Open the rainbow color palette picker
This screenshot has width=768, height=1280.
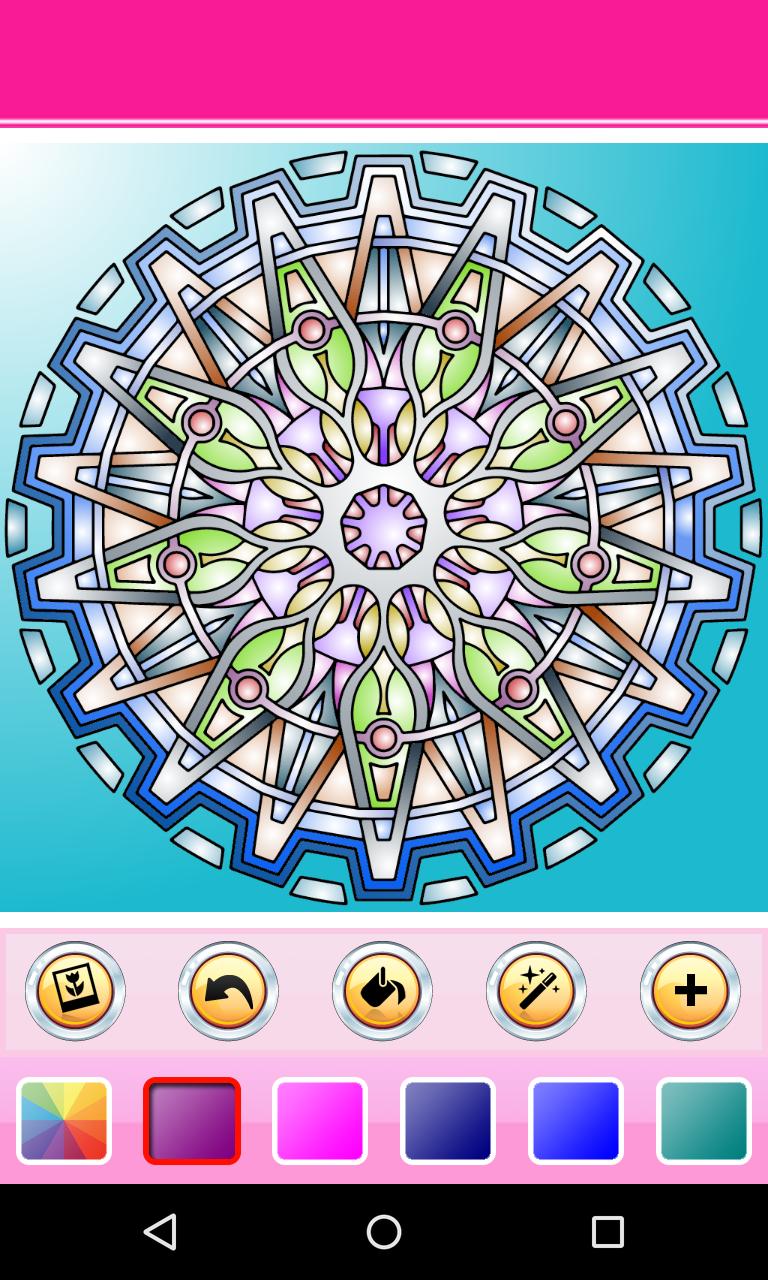coord(64,1121)
